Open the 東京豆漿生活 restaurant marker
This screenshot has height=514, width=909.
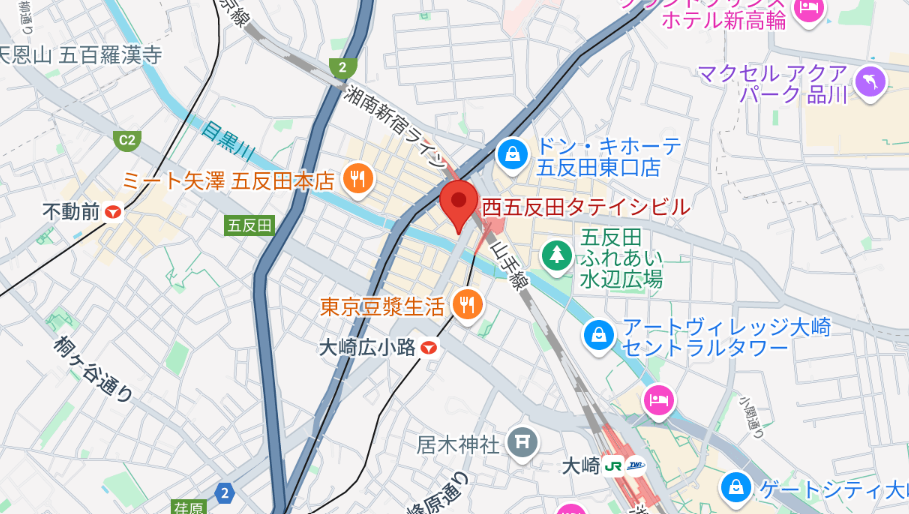(x=467, y=304)
